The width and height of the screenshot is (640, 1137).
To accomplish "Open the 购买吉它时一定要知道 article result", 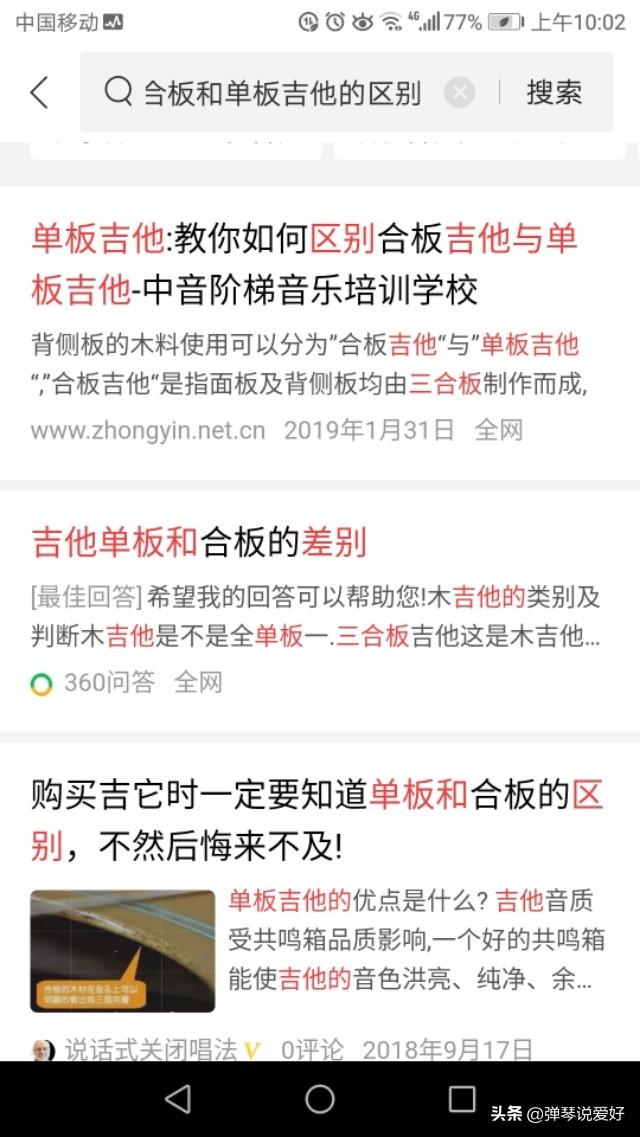I will (x=316, y=820).
